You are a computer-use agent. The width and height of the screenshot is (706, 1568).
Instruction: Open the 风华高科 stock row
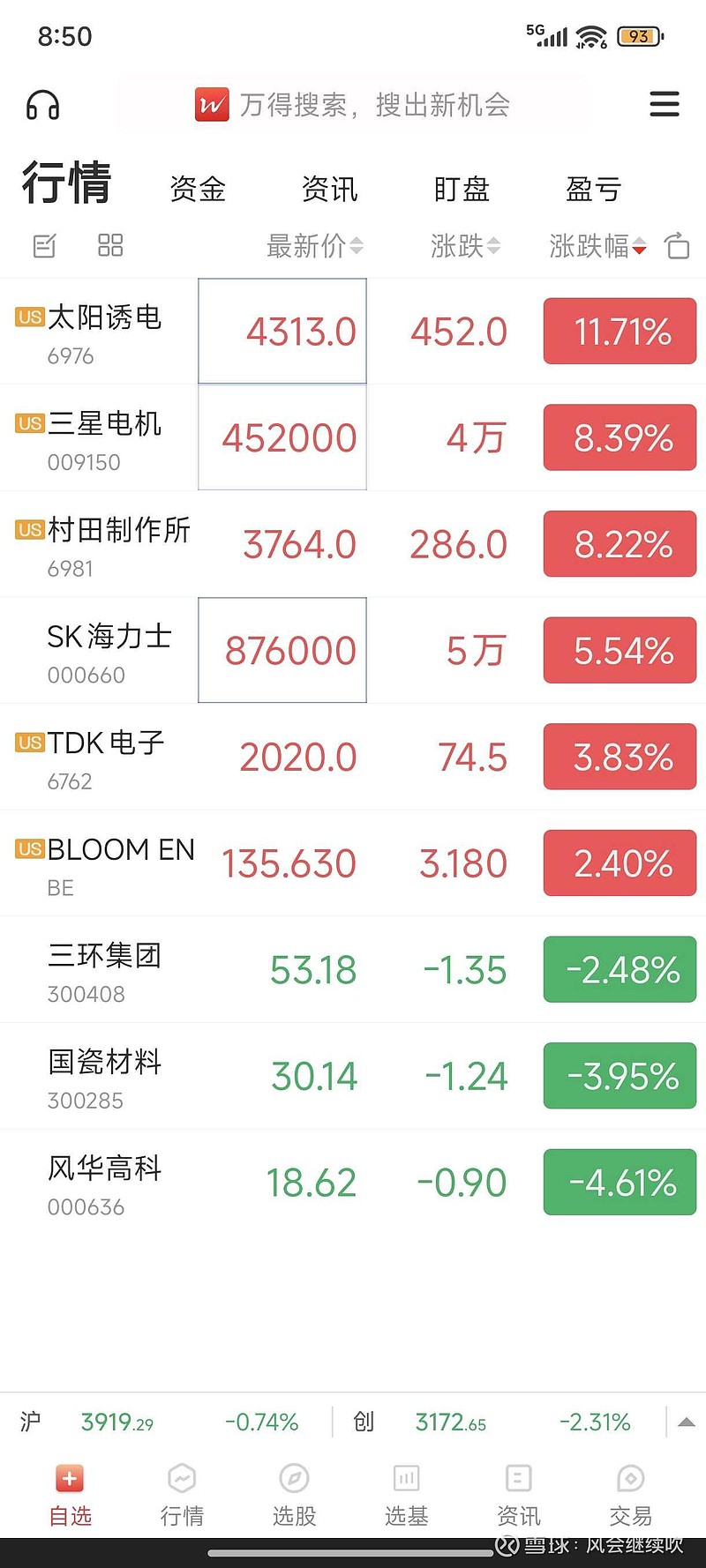point(104,1183)
